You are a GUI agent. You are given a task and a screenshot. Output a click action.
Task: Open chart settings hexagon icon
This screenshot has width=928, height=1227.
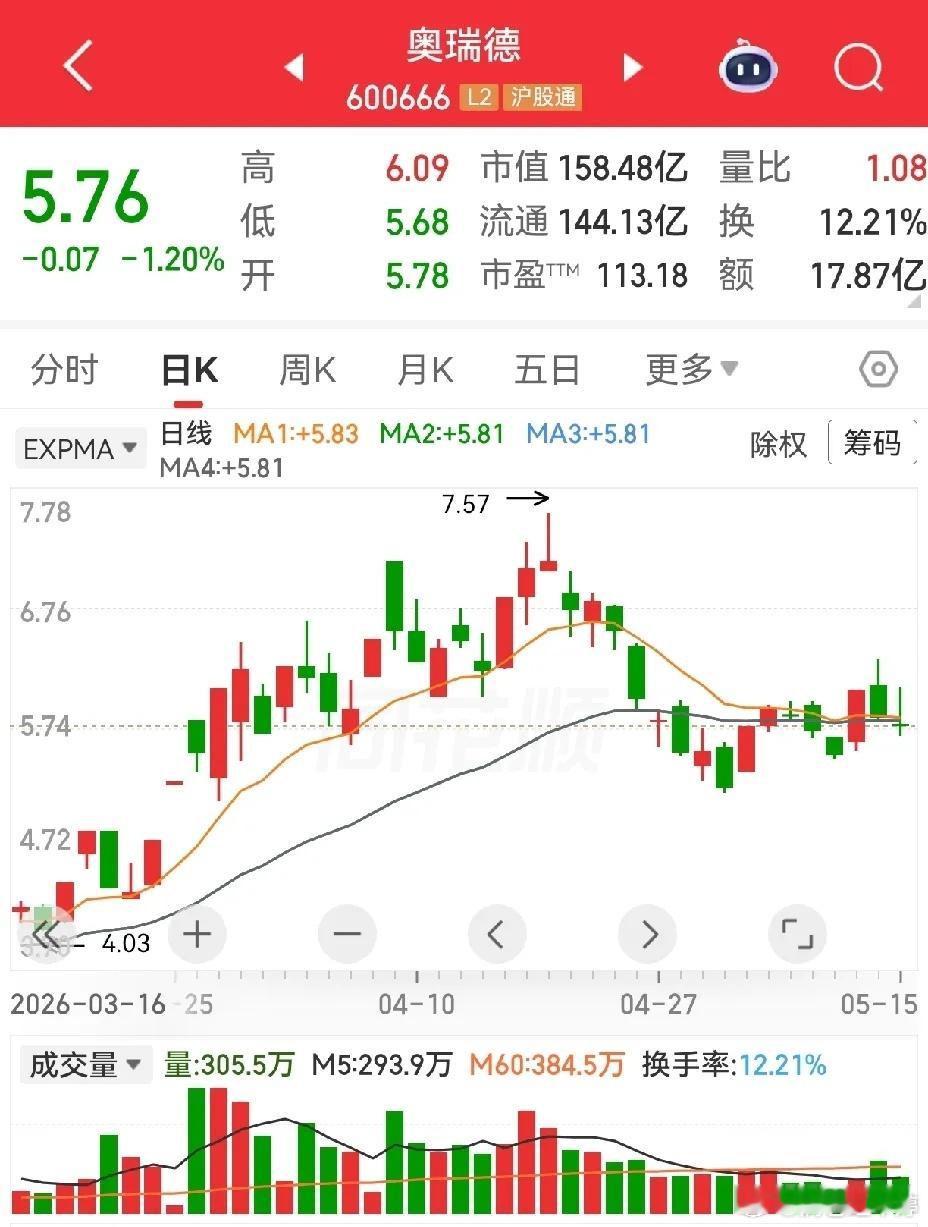click(x=878, y=370)
